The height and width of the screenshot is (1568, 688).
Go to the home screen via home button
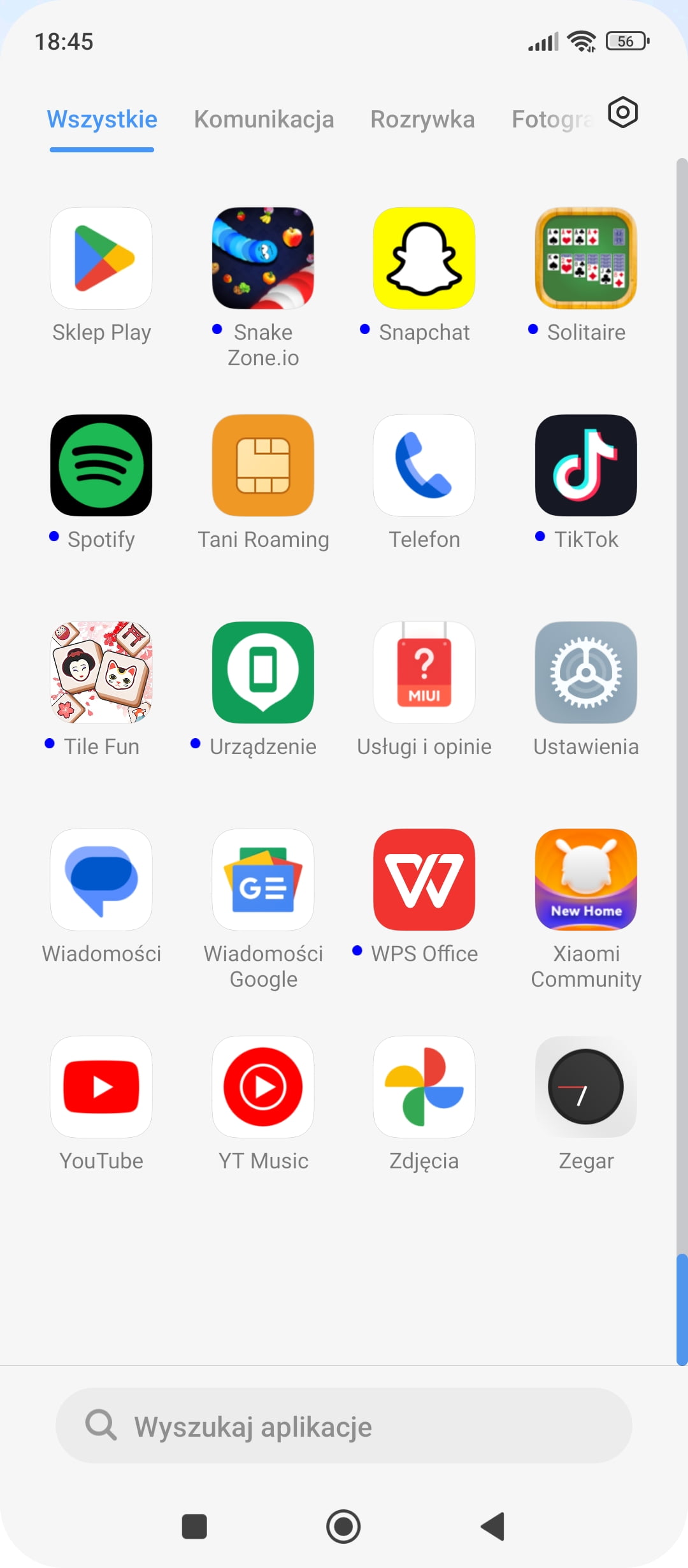click(343, 1527)
